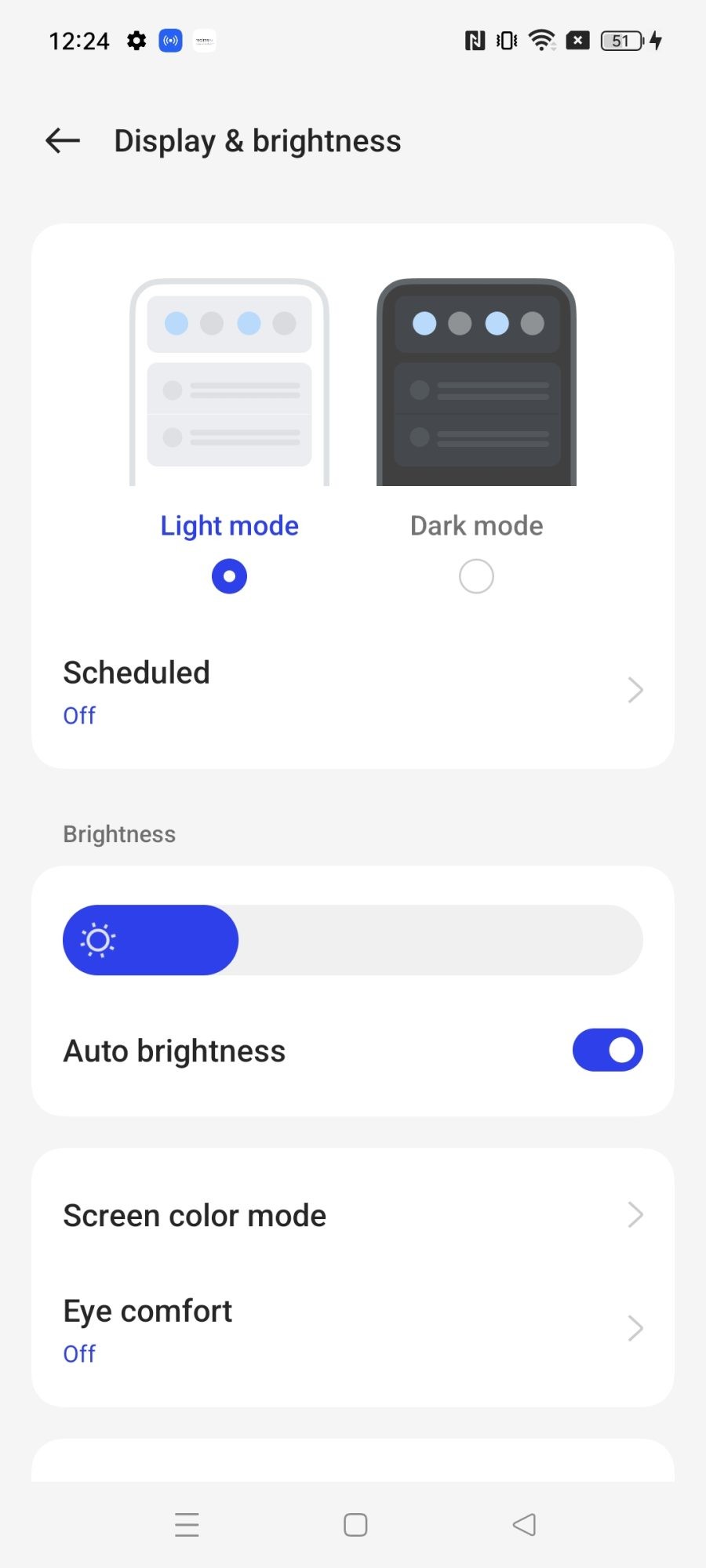This screenshot has width=706, height=1568.
Task: Select Dark mode radio button
Action: pos(476,576)
